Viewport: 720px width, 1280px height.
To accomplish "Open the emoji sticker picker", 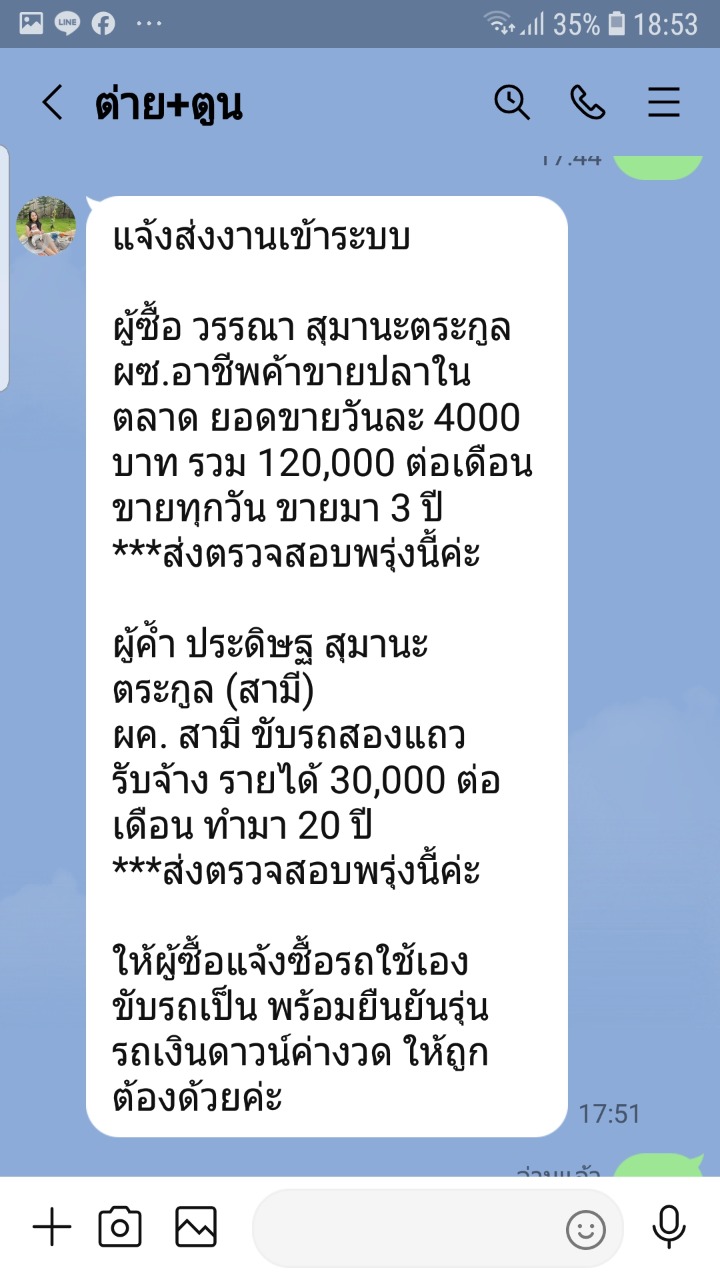I will pyautogui.click(x=586, y=1229).
